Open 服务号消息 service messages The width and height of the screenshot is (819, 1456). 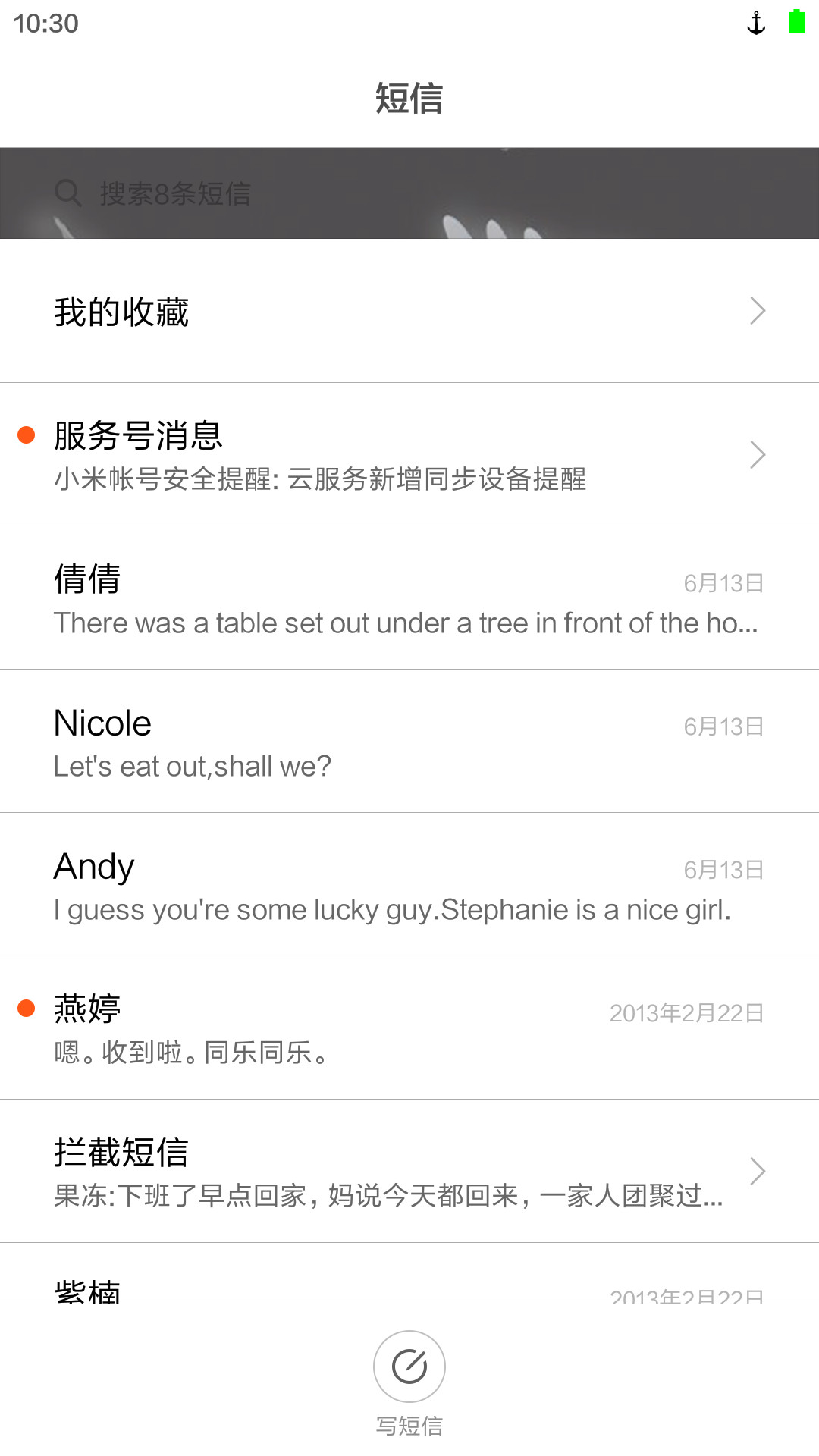409,454
